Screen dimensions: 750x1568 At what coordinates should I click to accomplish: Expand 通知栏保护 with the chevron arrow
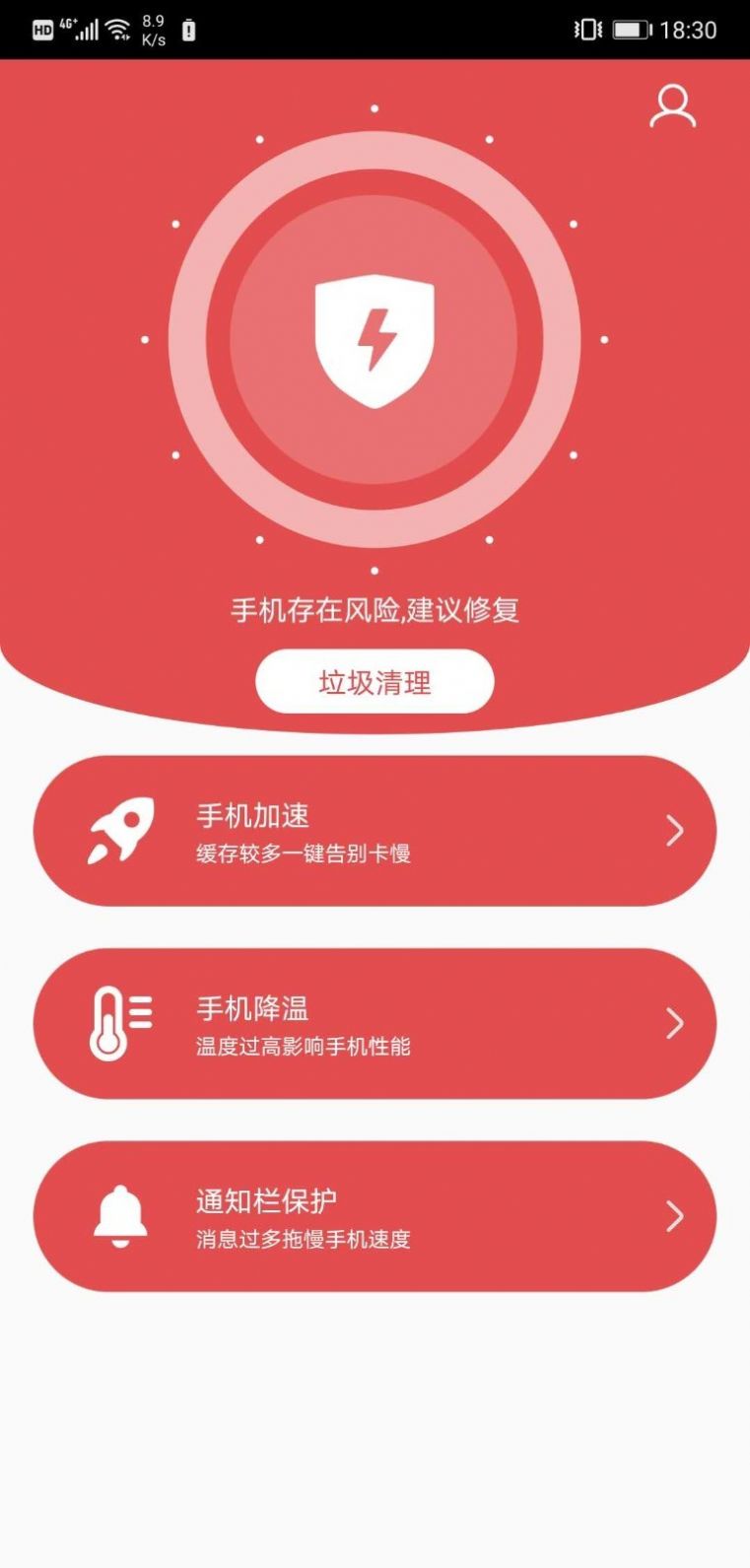pos(674,1216)
